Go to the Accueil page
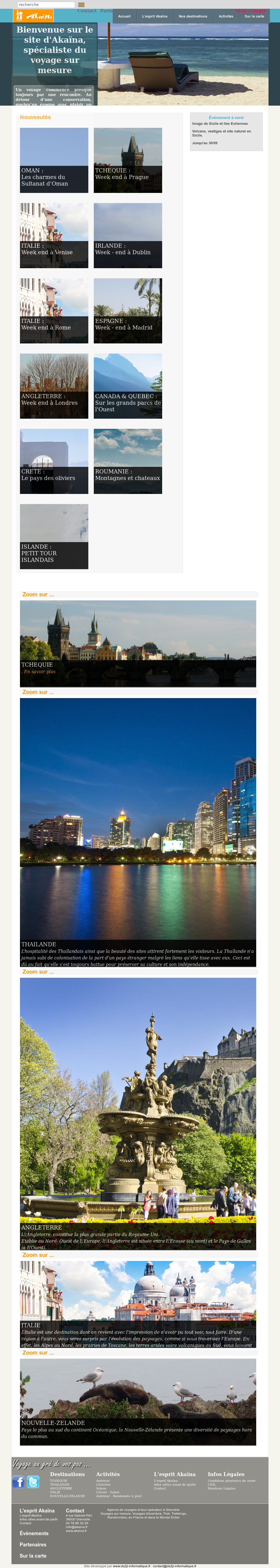280x1568 pixels. pyautogui.click(x=124, y=16)
